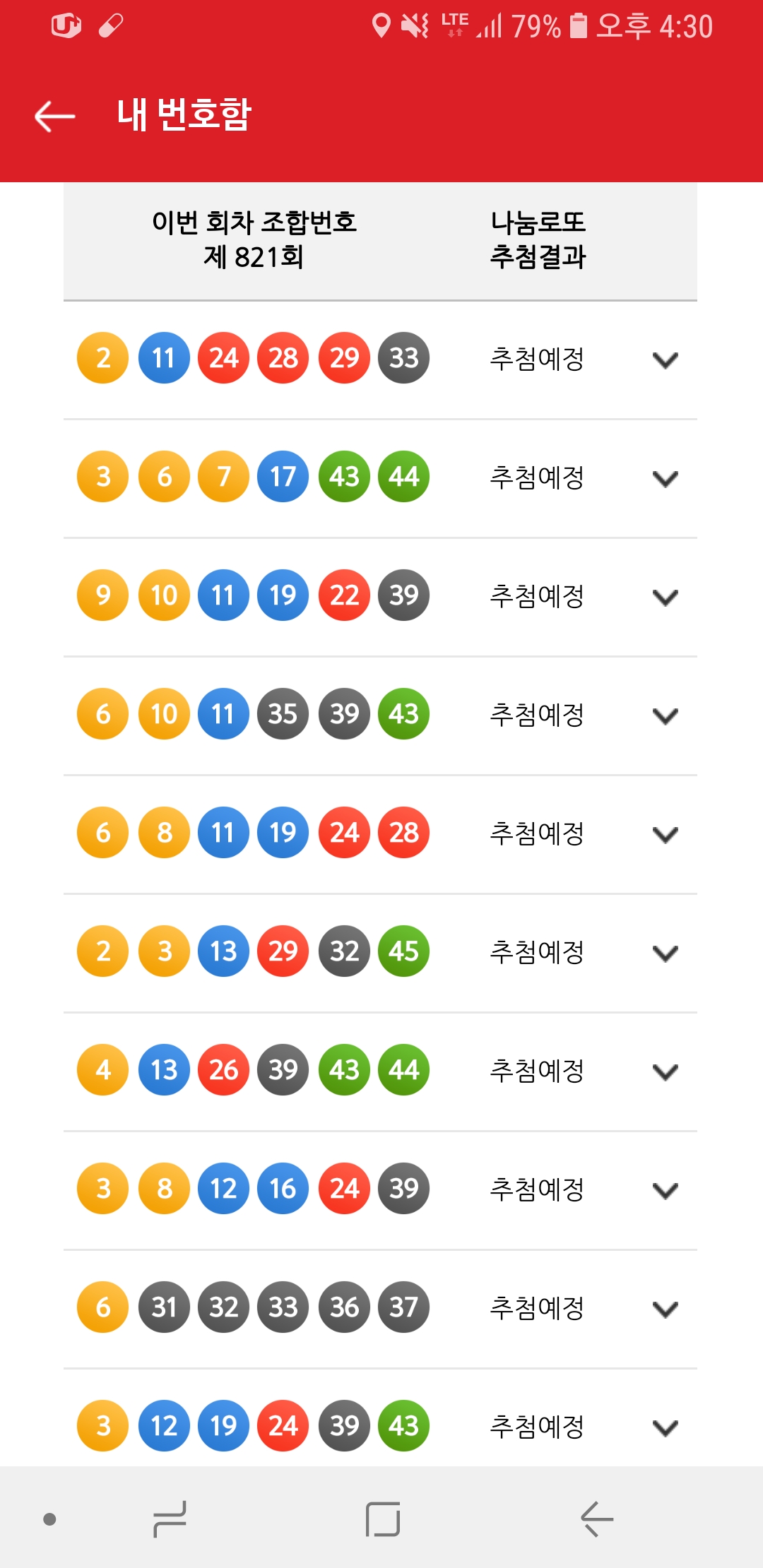Open recent apps from the navigation bar
The image size is (763, 1568).
pos(170,1519)
